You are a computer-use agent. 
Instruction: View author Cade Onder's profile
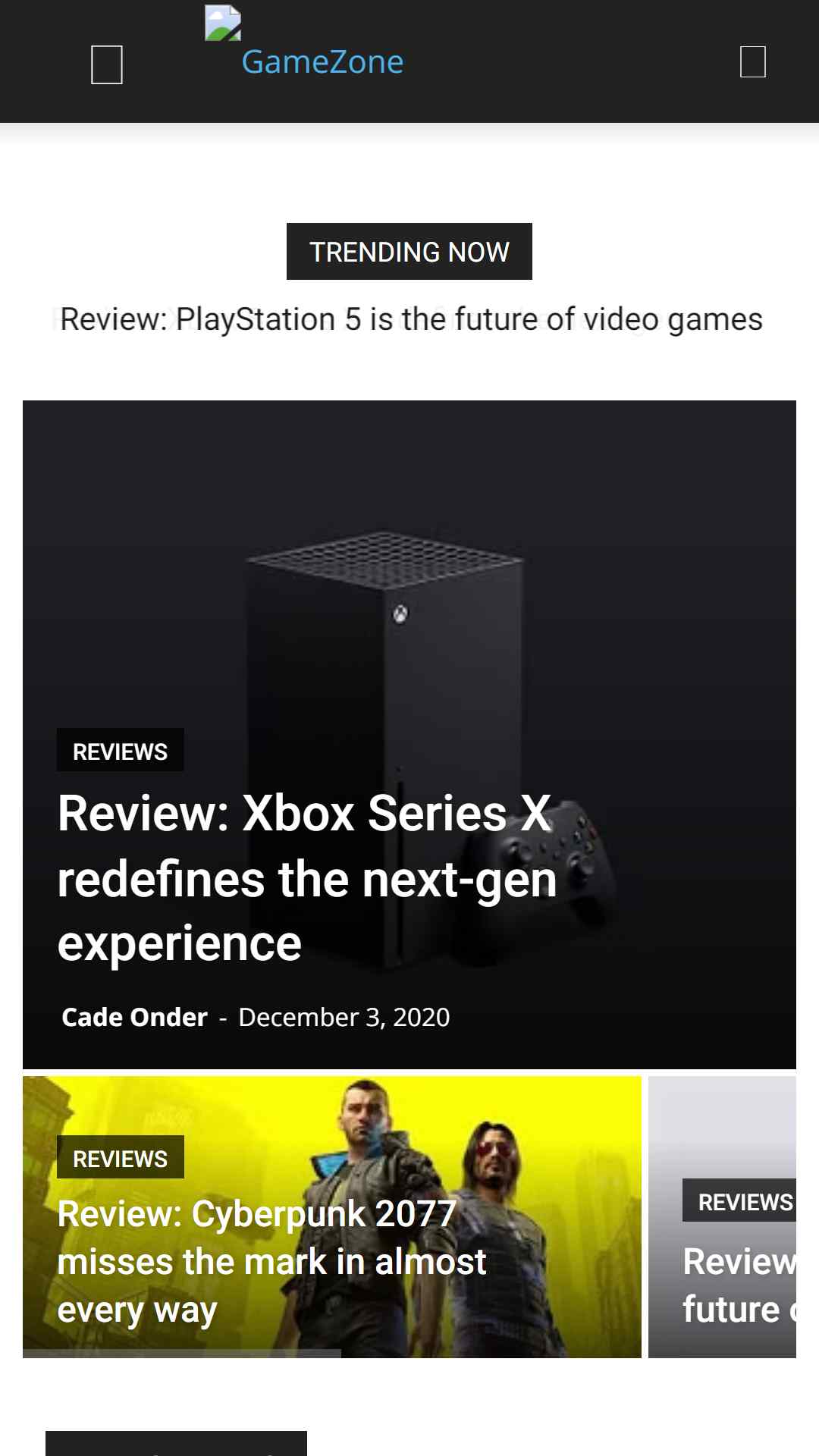tap(134, 1017)
